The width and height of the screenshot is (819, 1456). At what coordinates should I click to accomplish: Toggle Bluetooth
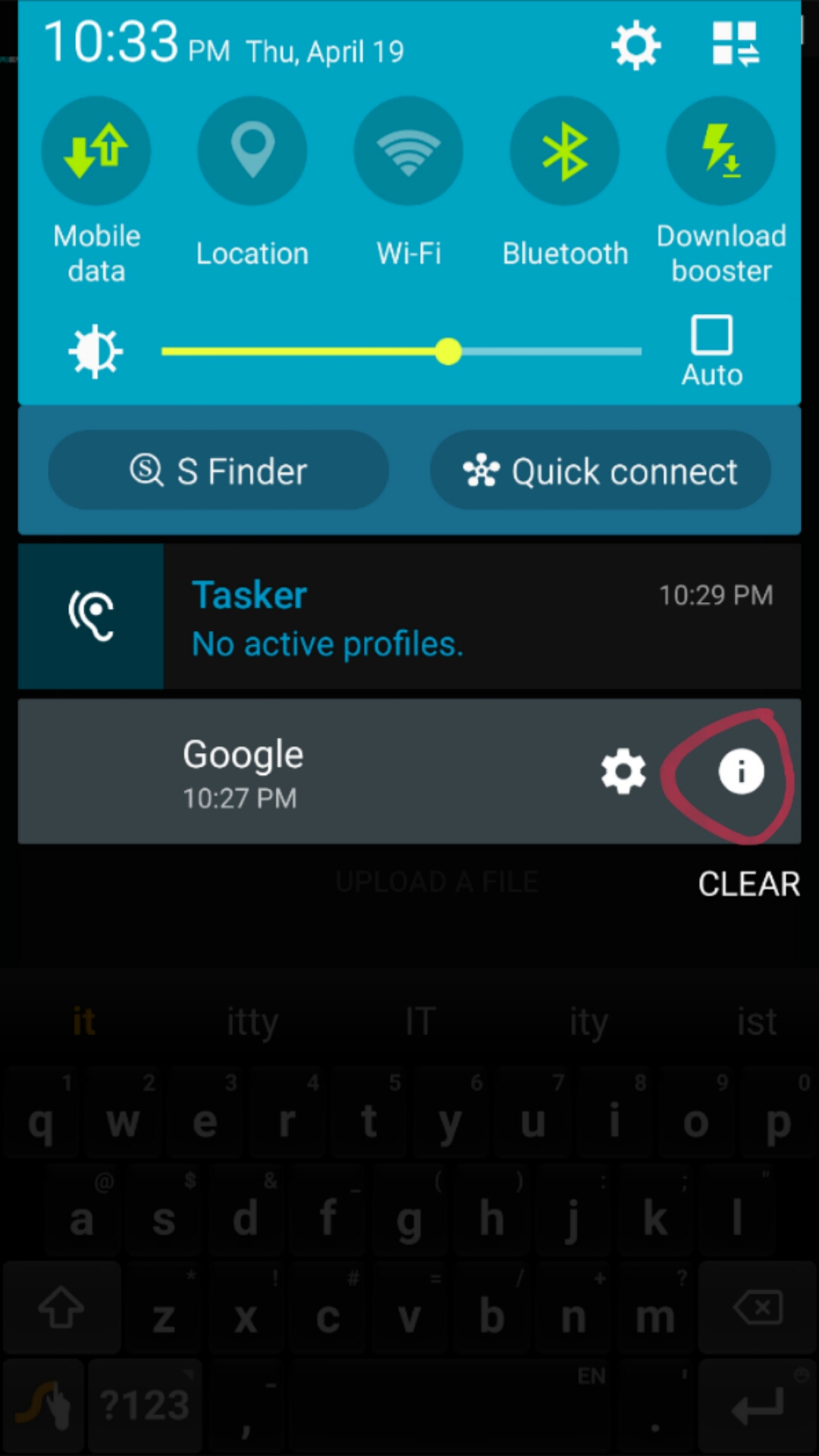tap(565, 151)
